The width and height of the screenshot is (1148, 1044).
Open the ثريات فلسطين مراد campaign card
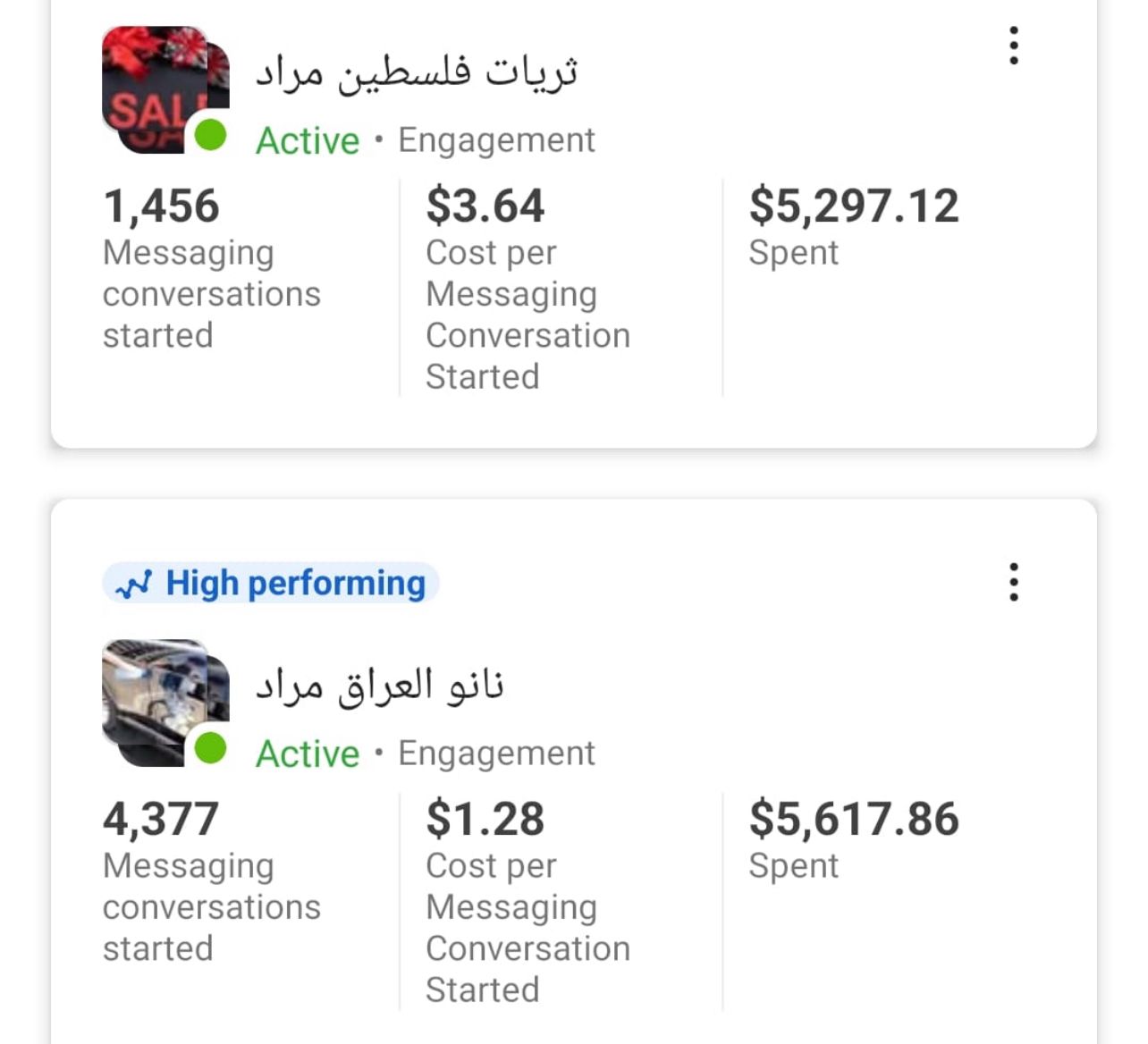[417, 73]
